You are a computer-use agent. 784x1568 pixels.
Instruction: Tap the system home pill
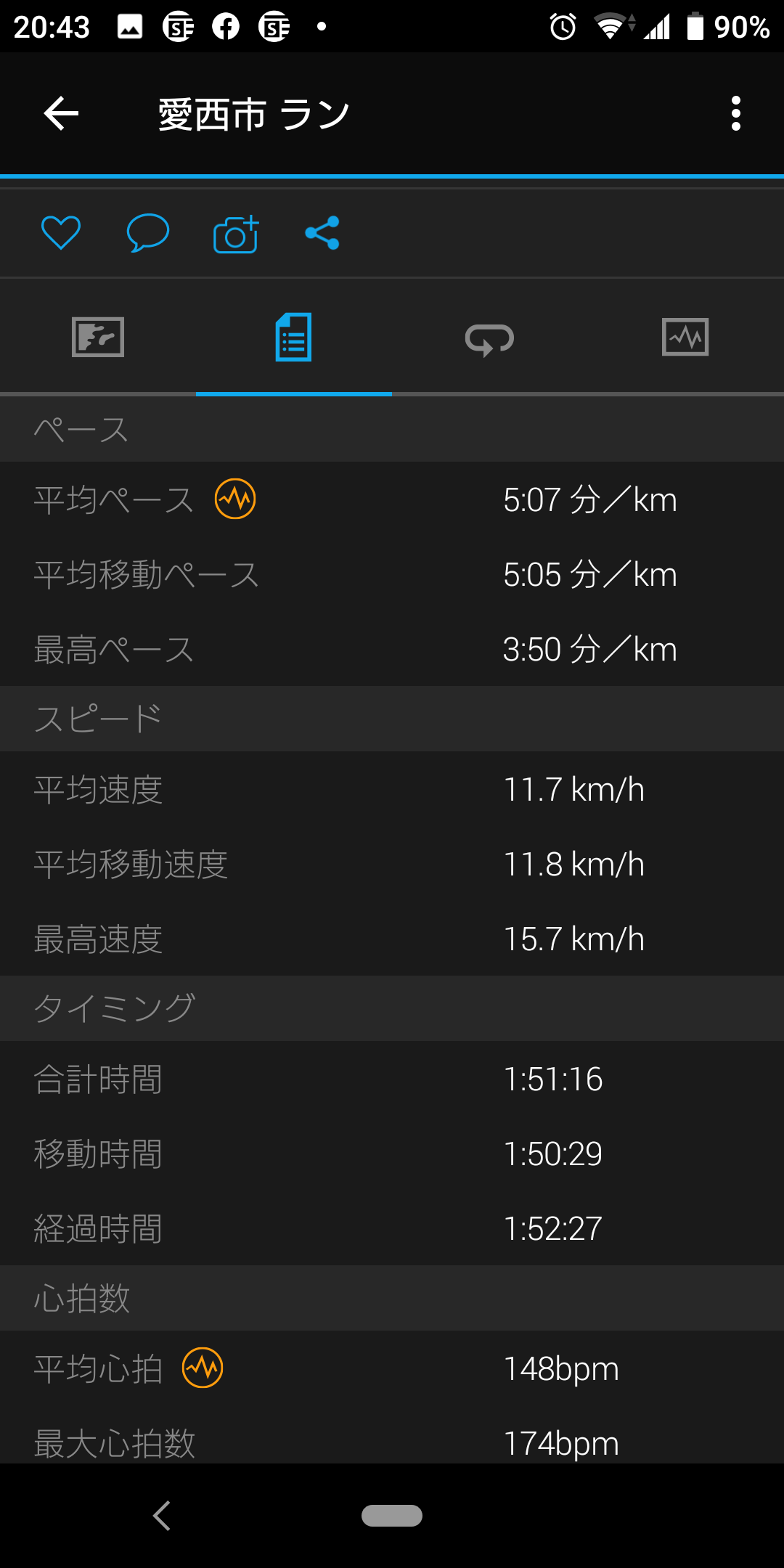(x=392, y=1516)
